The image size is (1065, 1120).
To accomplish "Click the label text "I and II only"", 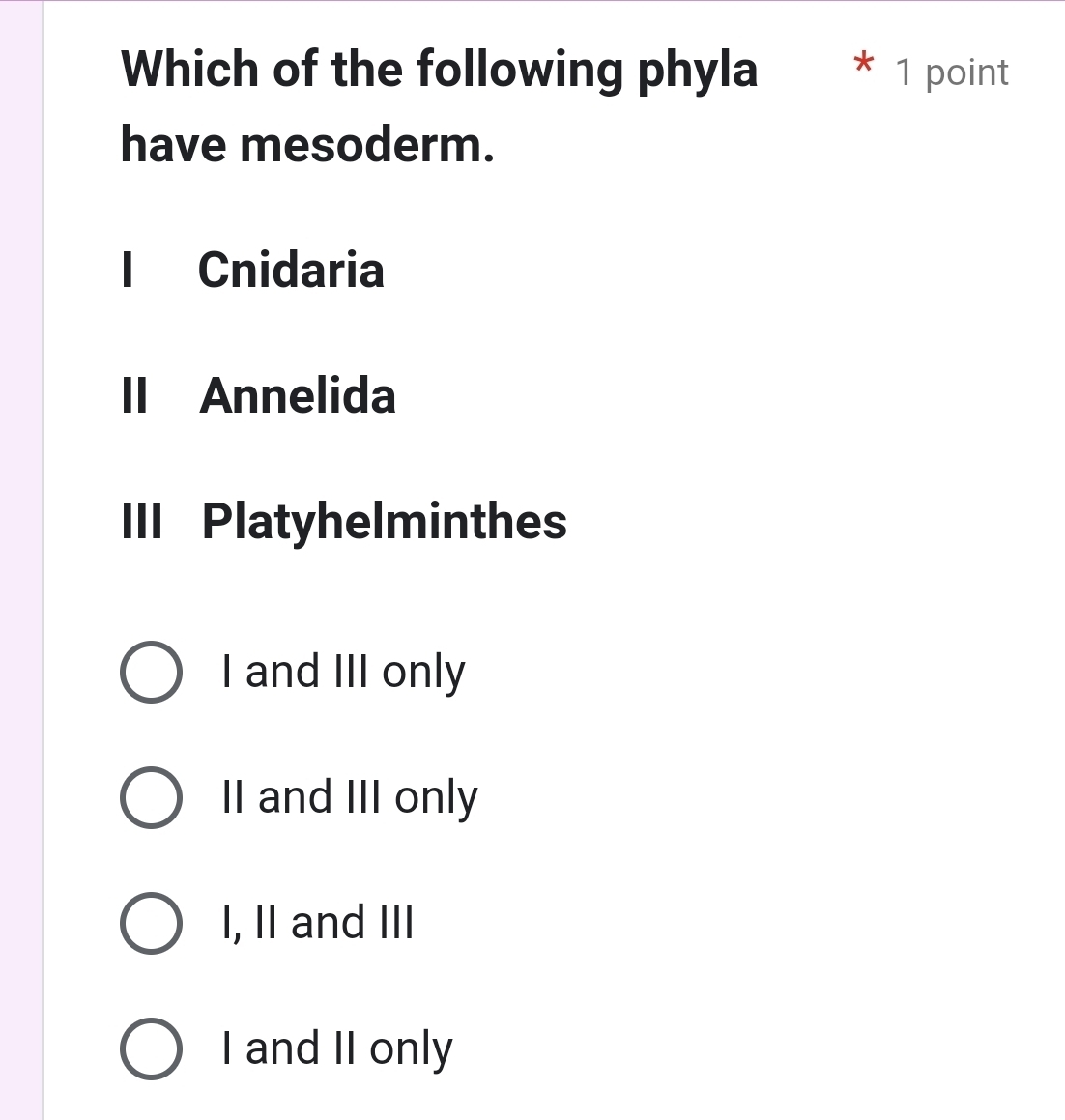I will [336, 1049].
